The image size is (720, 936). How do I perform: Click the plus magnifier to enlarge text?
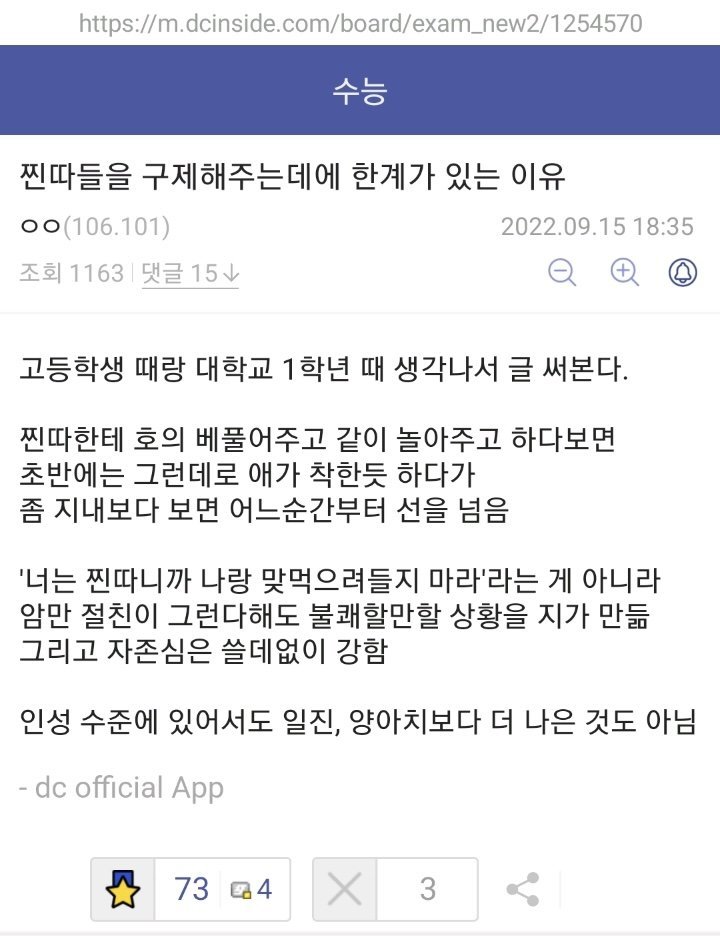point(621,273)
